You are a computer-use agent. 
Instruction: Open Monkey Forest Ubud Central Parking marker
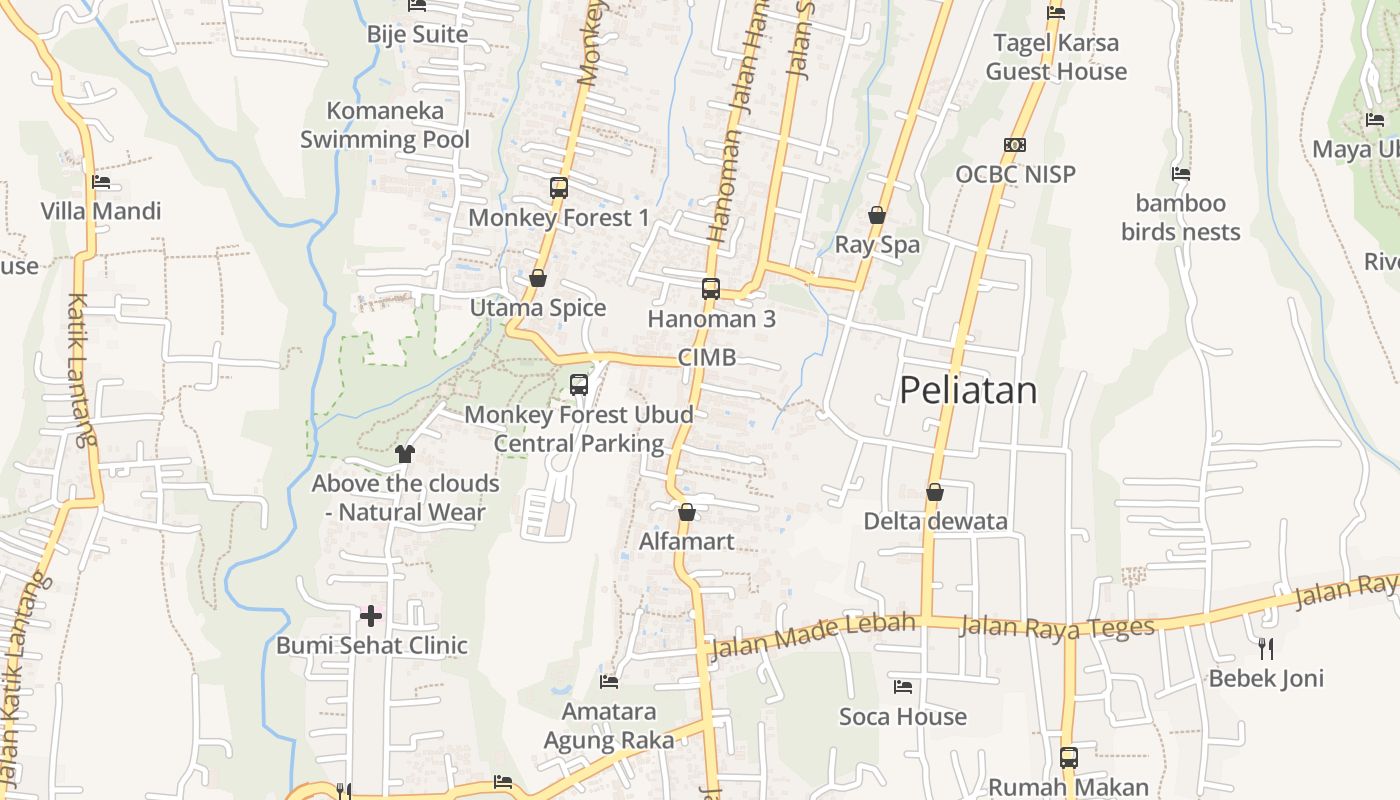coord(578,384)
